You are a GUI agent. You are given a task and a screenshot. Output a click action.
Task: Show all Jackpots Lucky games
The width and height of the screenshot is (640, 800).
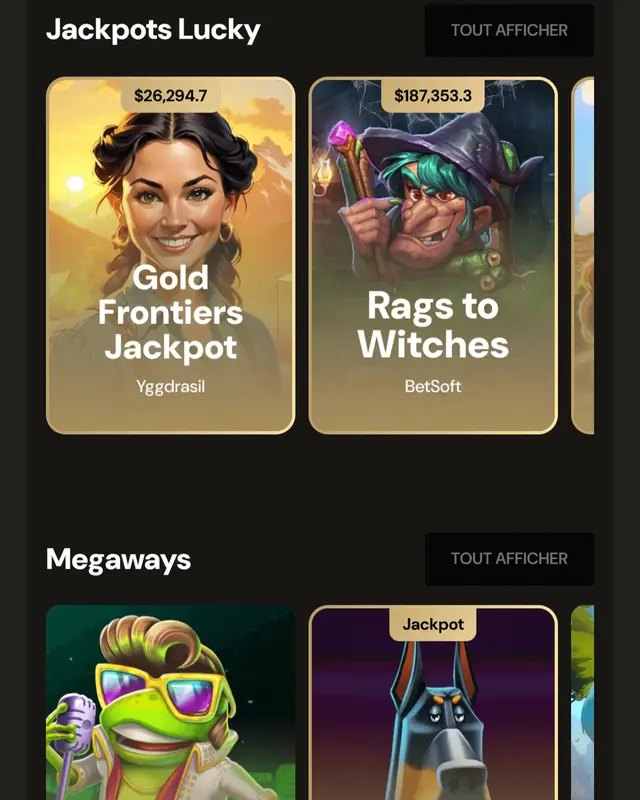pos(509,30)
